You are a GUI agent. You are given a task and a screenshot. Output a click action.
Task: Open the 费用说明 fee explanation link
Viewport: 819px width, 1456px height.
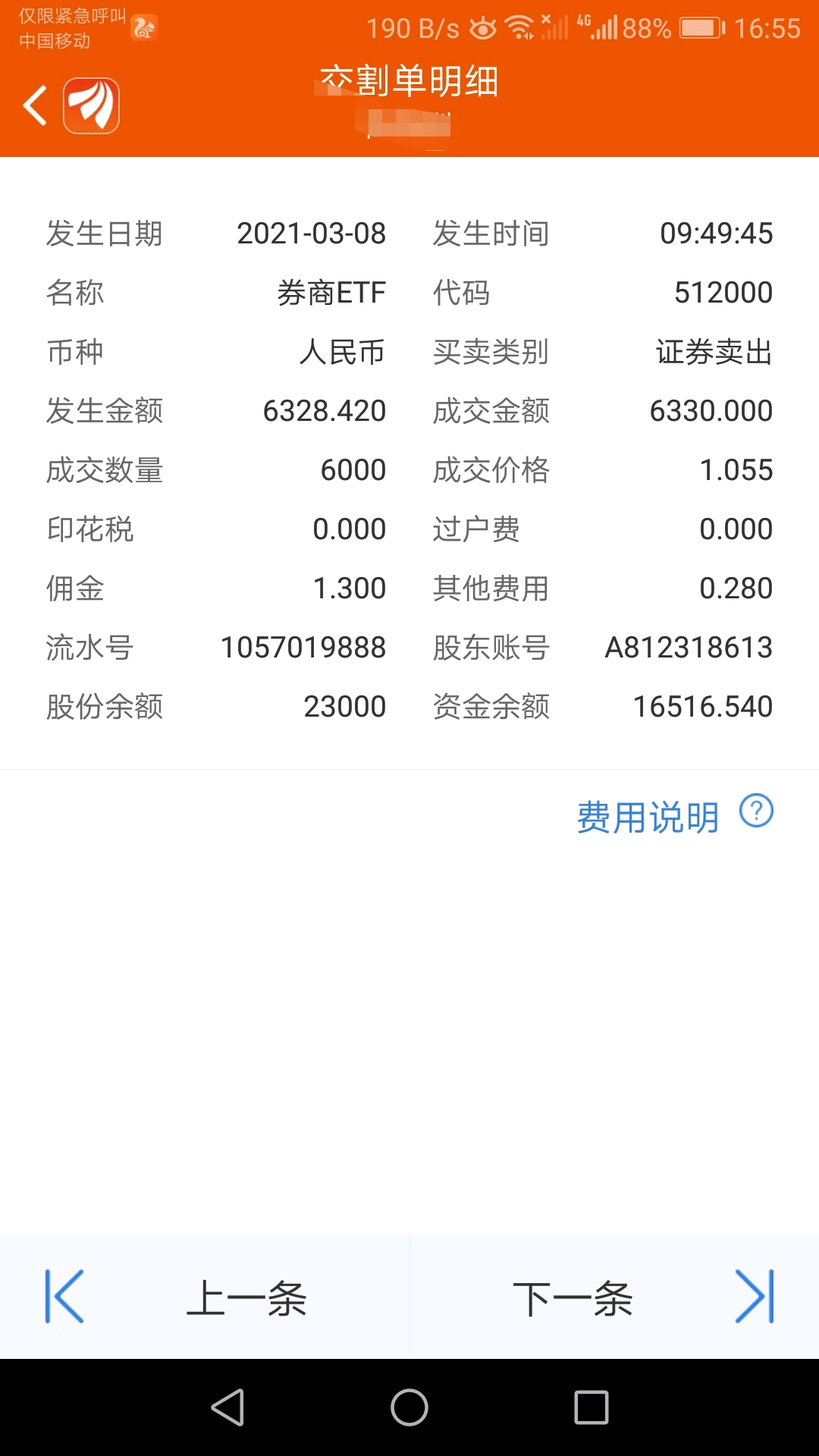click(x=648, y=816)
